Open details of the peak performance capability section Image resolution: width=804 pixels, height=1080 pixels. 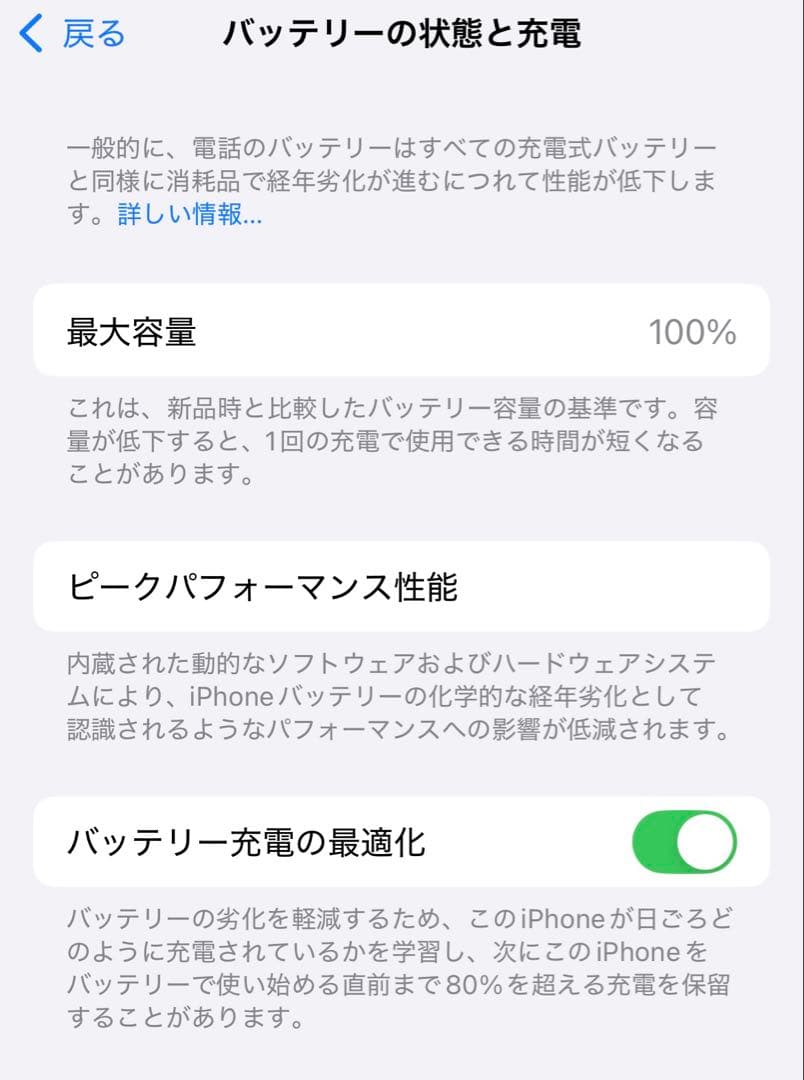tap(400, 587)
